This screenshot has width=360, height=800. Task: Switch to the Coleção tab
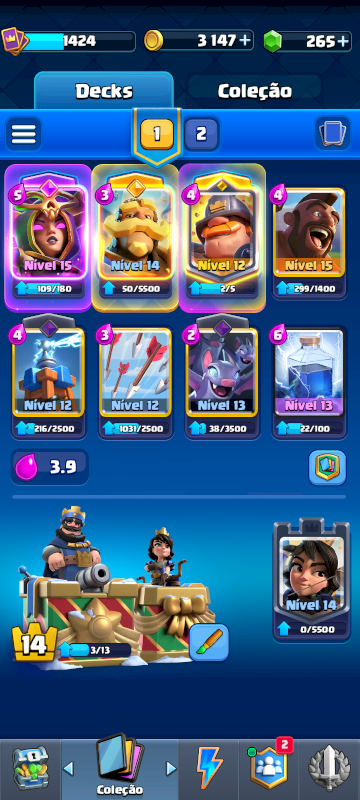point(254,91)
